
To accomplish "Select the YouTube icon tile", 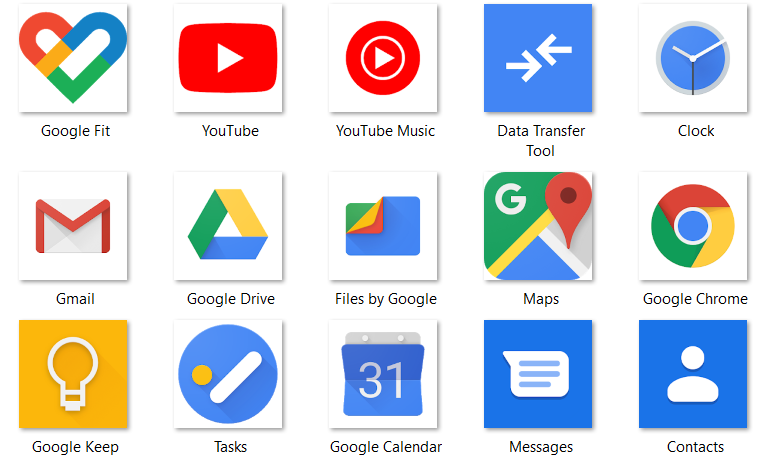I will click(x=229, y=58).
